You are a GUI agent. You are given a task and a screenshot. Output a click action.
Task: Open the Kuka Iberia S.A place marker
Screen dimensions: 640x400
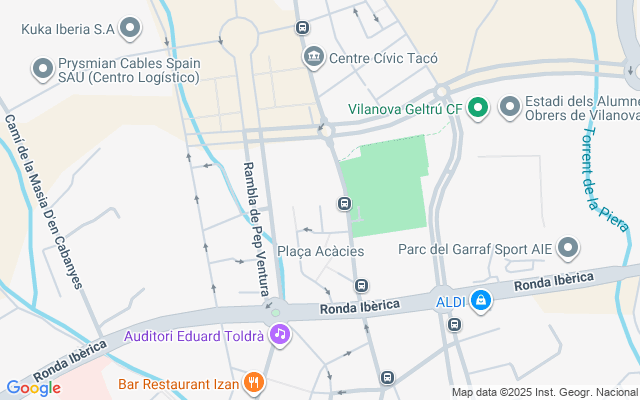pos(129,28)
